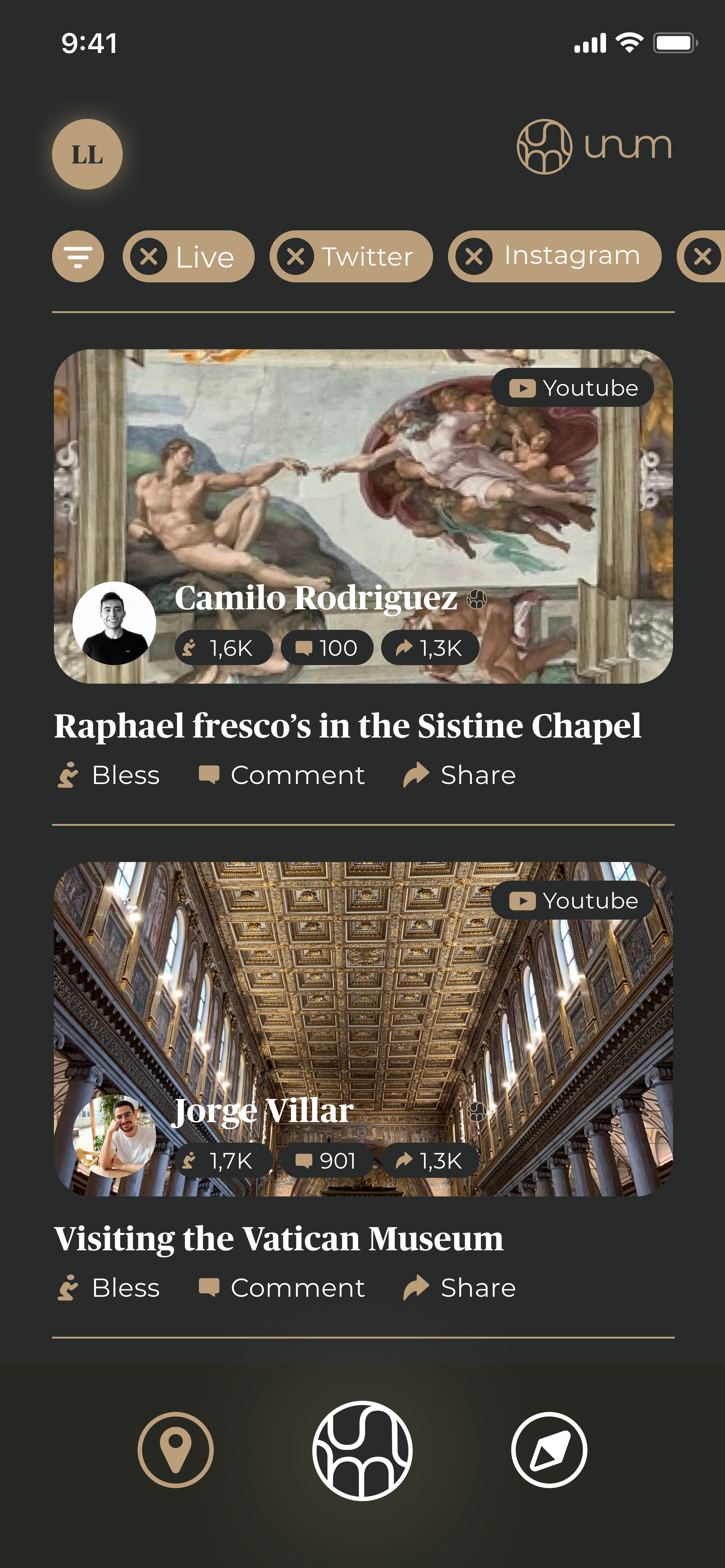Open the LL profile avatar

[87, 154]
